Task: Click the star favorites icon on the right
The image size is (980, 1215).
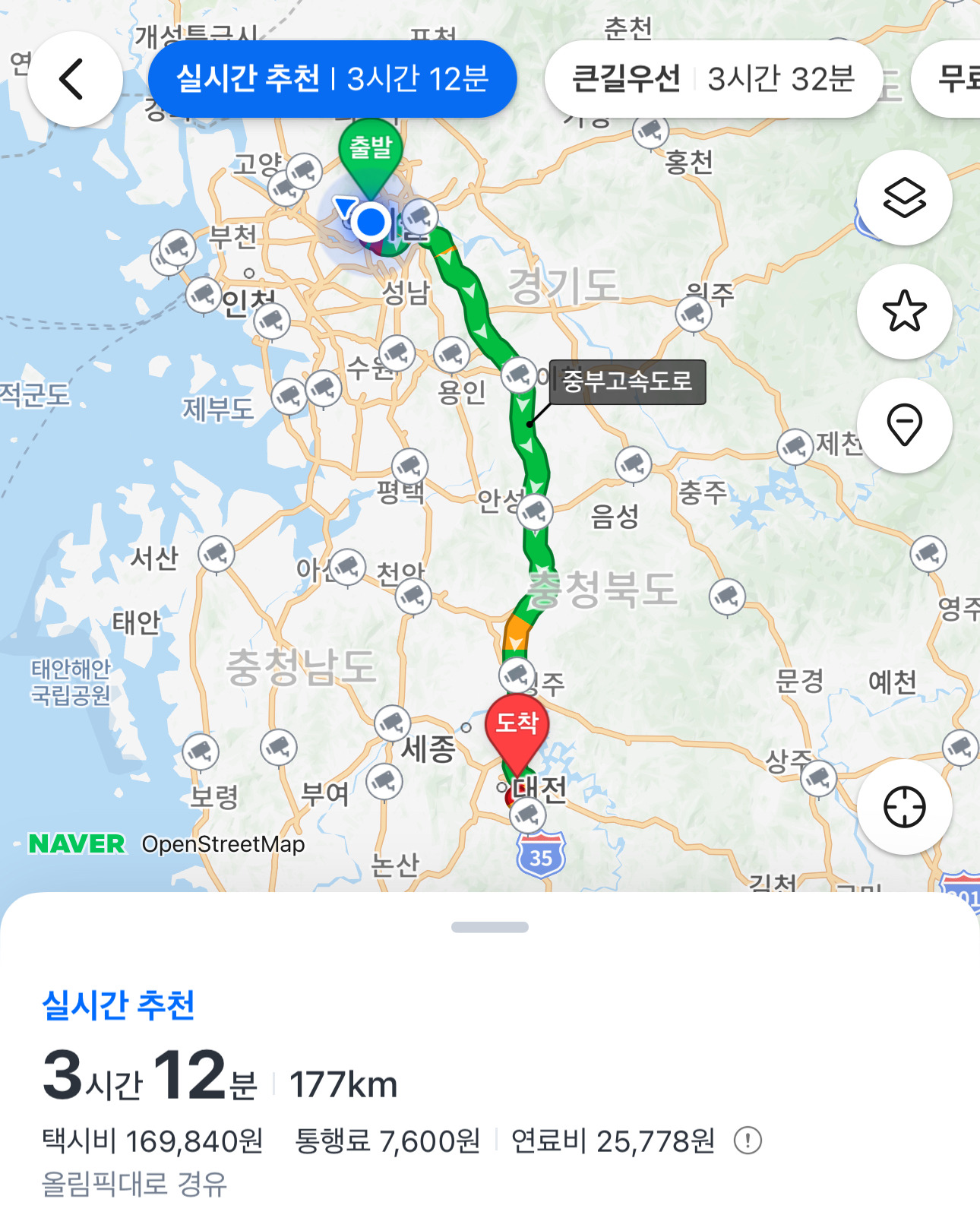Action: click(904, 311)
